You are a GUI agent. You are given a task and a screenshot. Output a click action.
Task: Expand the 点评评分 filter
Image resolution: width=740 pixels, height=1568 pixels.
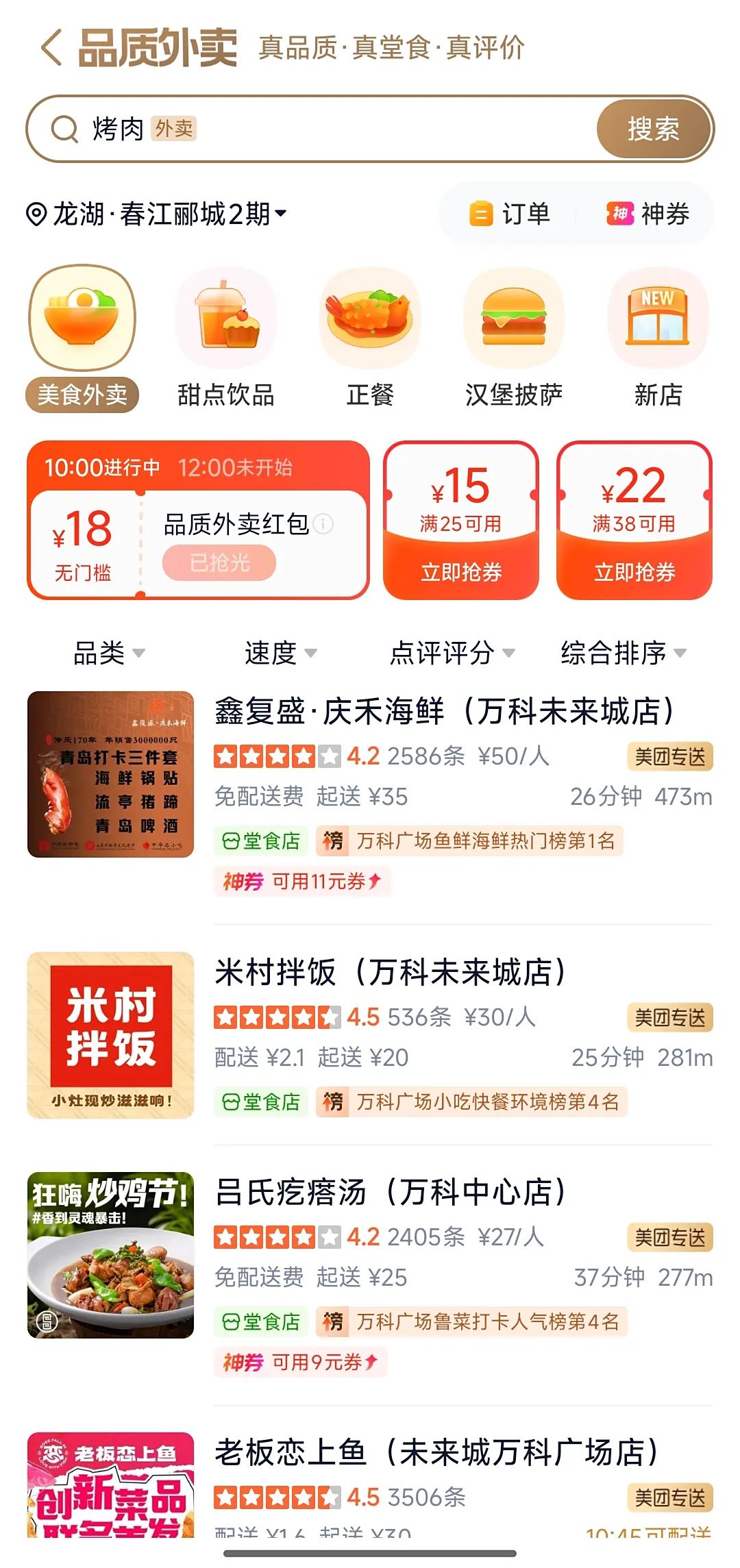(x=452, y=653)
